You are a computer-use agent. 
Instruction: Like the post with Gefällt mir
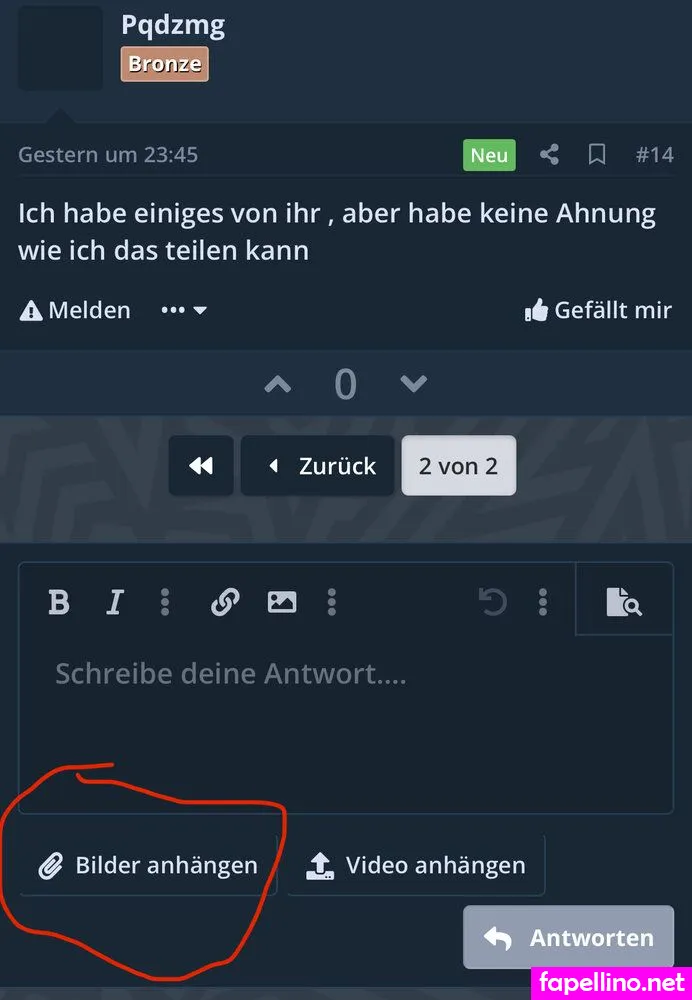click(x=598, y=310)
